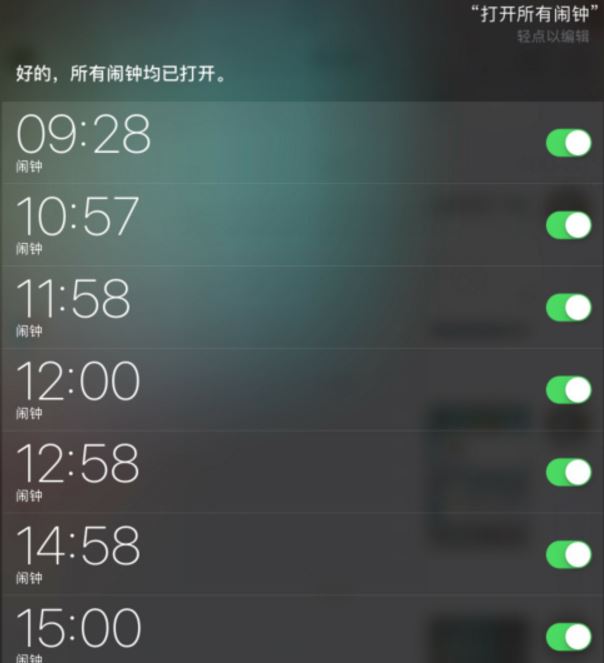Disable the 14:58 alarm switch
Viewport: 604px width, 663px height.
coord(568,553)
